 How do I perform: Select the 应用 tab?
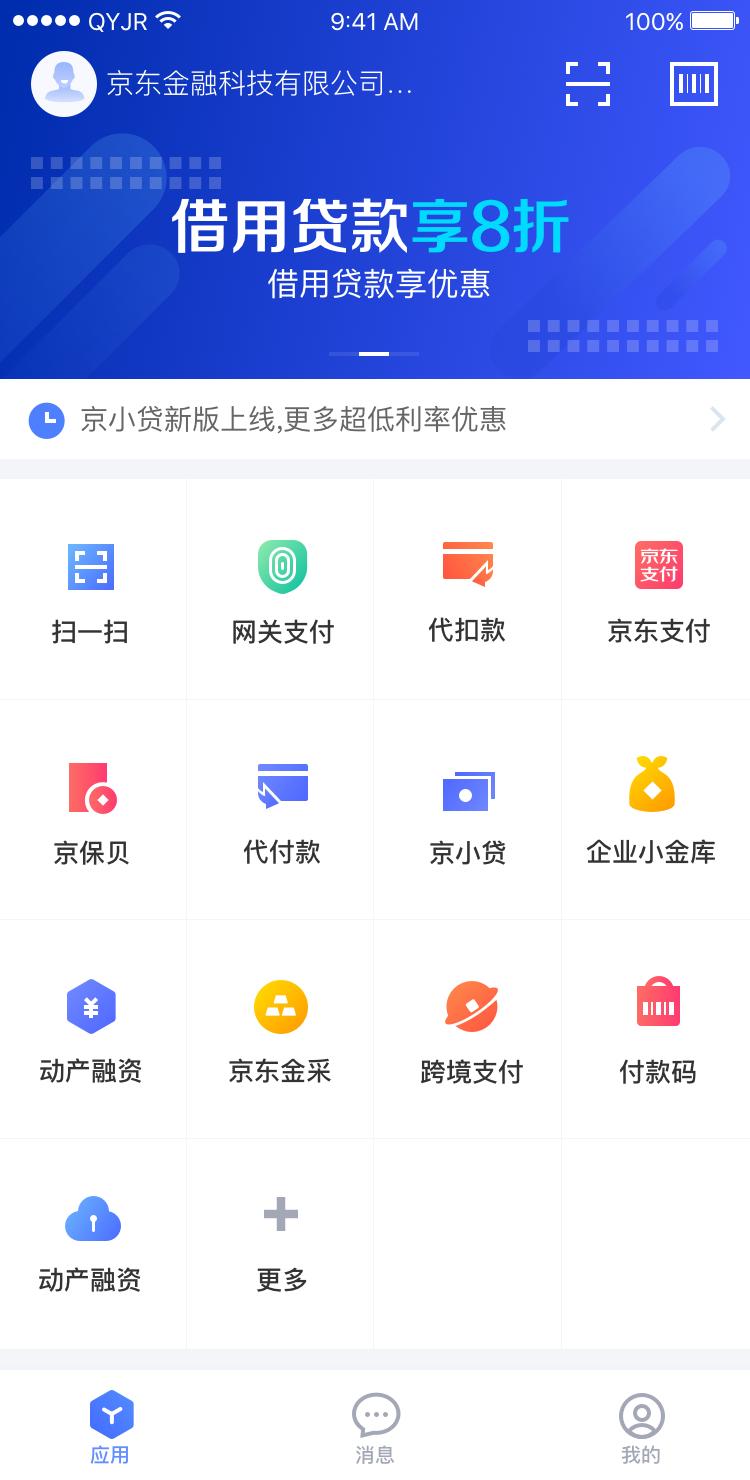pyautogui.click(x=110, y=1428)
